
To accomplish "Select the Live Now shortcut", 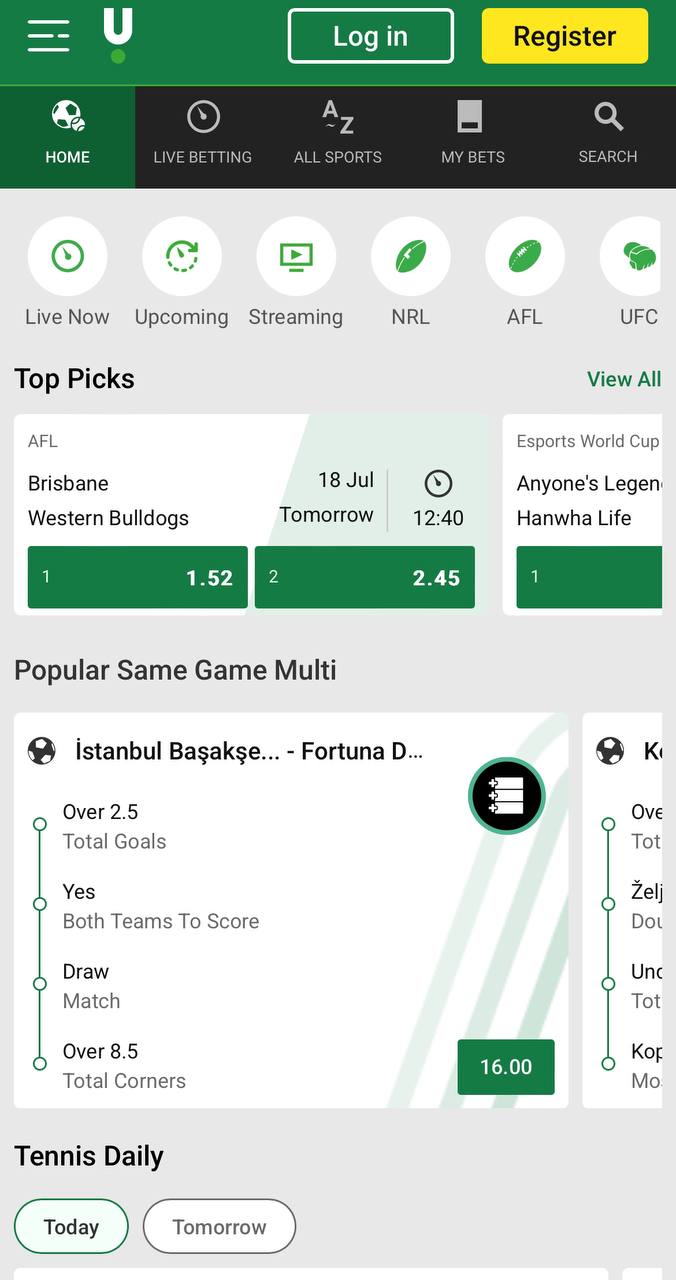I will click(67, 273).
